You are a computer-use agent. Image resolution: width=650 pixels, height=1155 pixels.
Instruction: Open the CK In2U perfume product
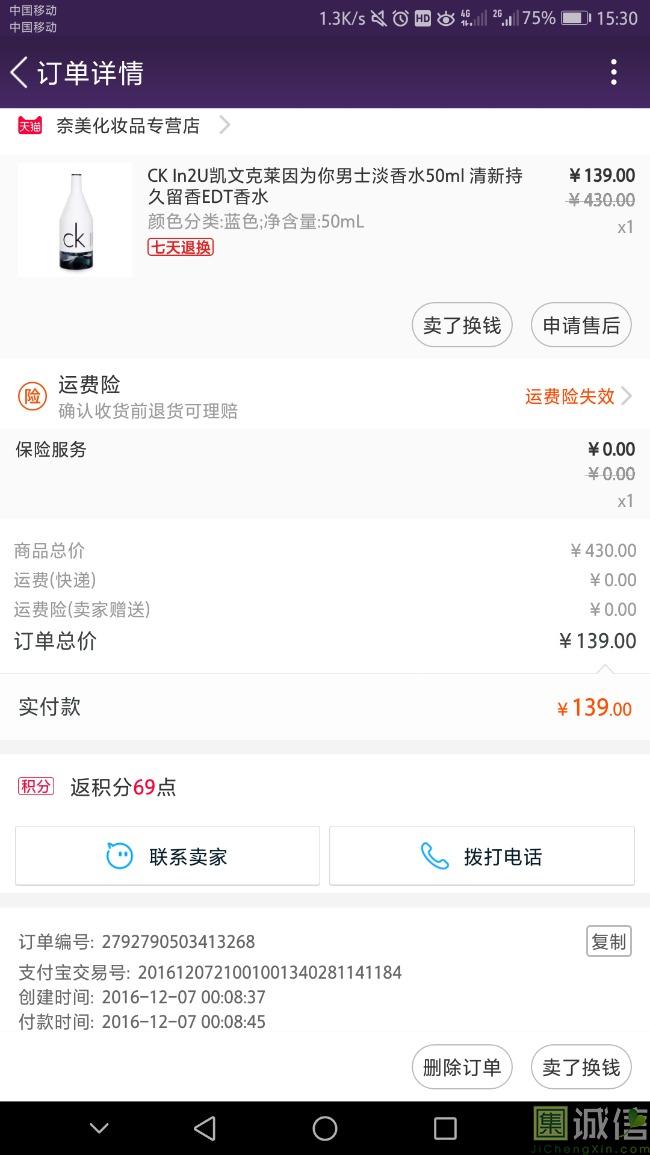[x=334, y=186]
